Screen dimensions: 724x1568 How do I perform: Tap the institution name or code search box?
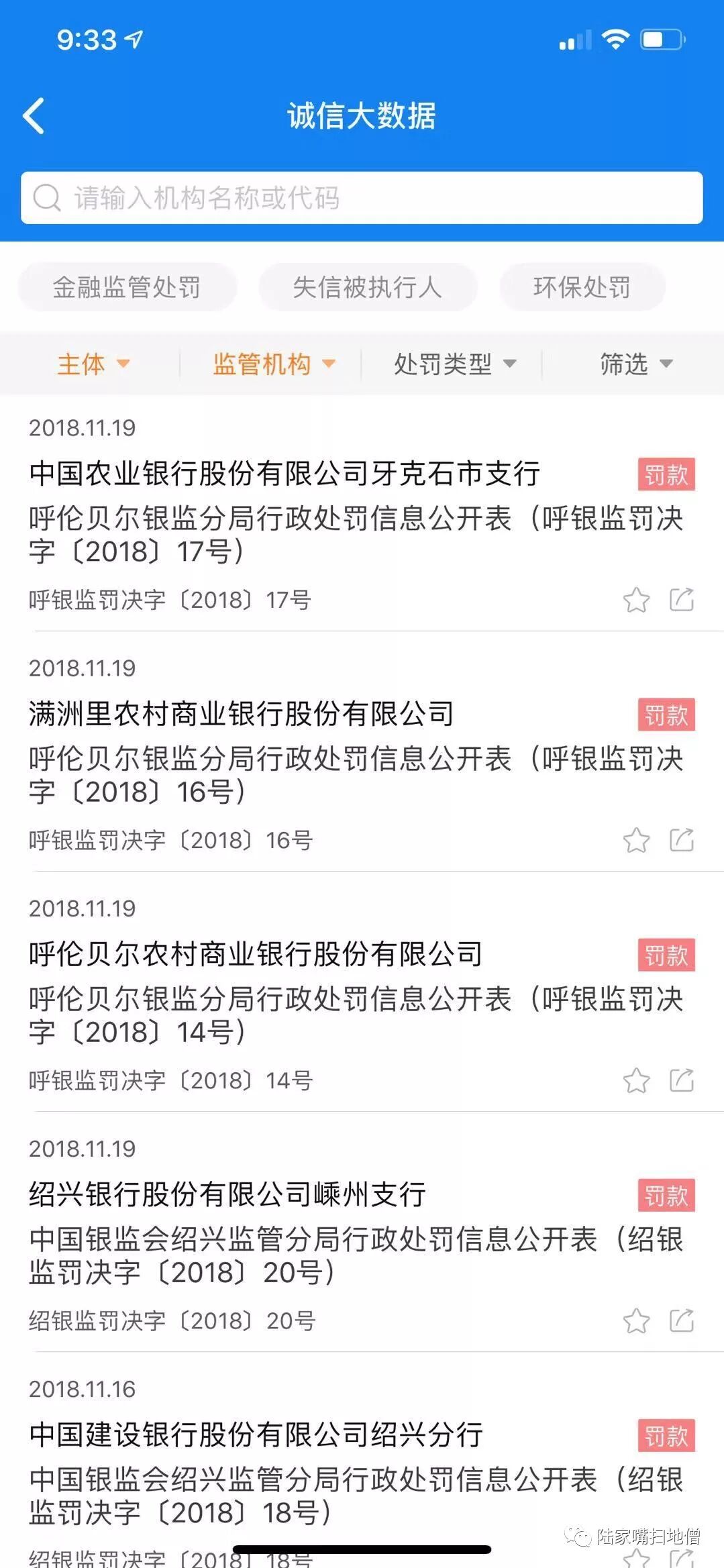(362, 198)
